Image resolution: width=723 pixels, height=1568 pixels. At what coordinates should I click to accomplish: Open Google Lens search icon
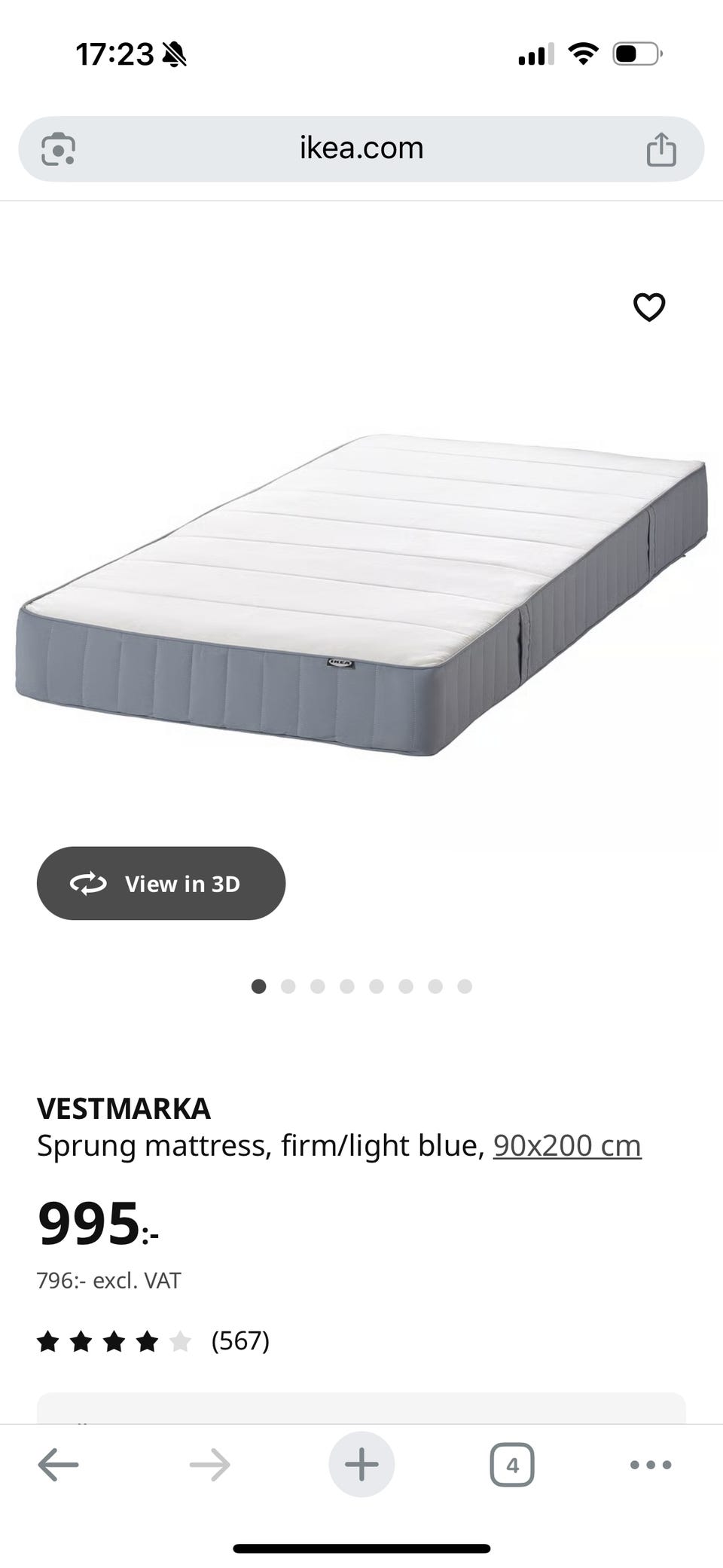point(58,149)
